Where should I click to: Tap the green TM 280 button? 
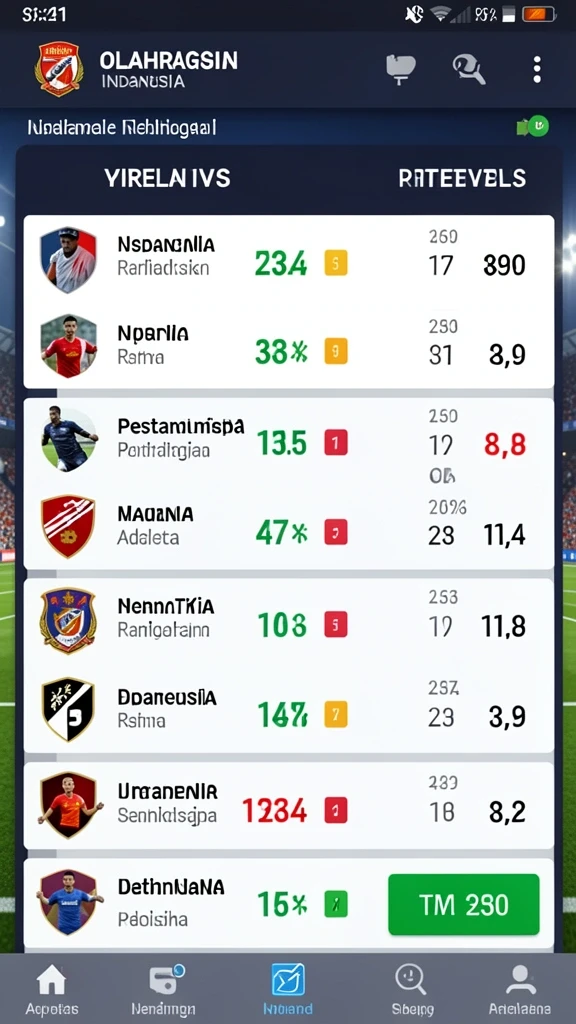point(464,904)
